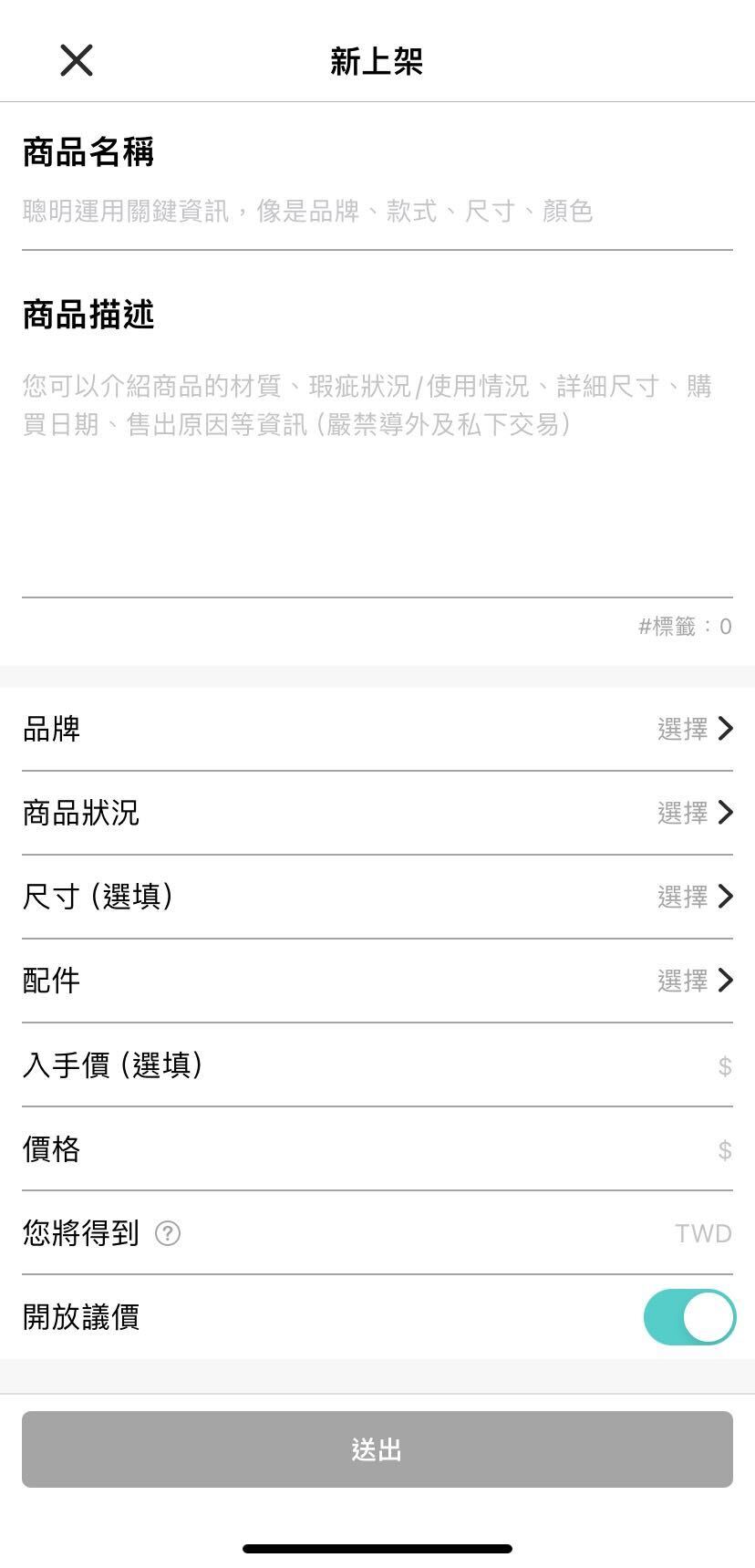Viewport: 755px width, 1568px height.
Task: Open the 配件 selection row
Action: pyautogui.click(x=377, y=981)
